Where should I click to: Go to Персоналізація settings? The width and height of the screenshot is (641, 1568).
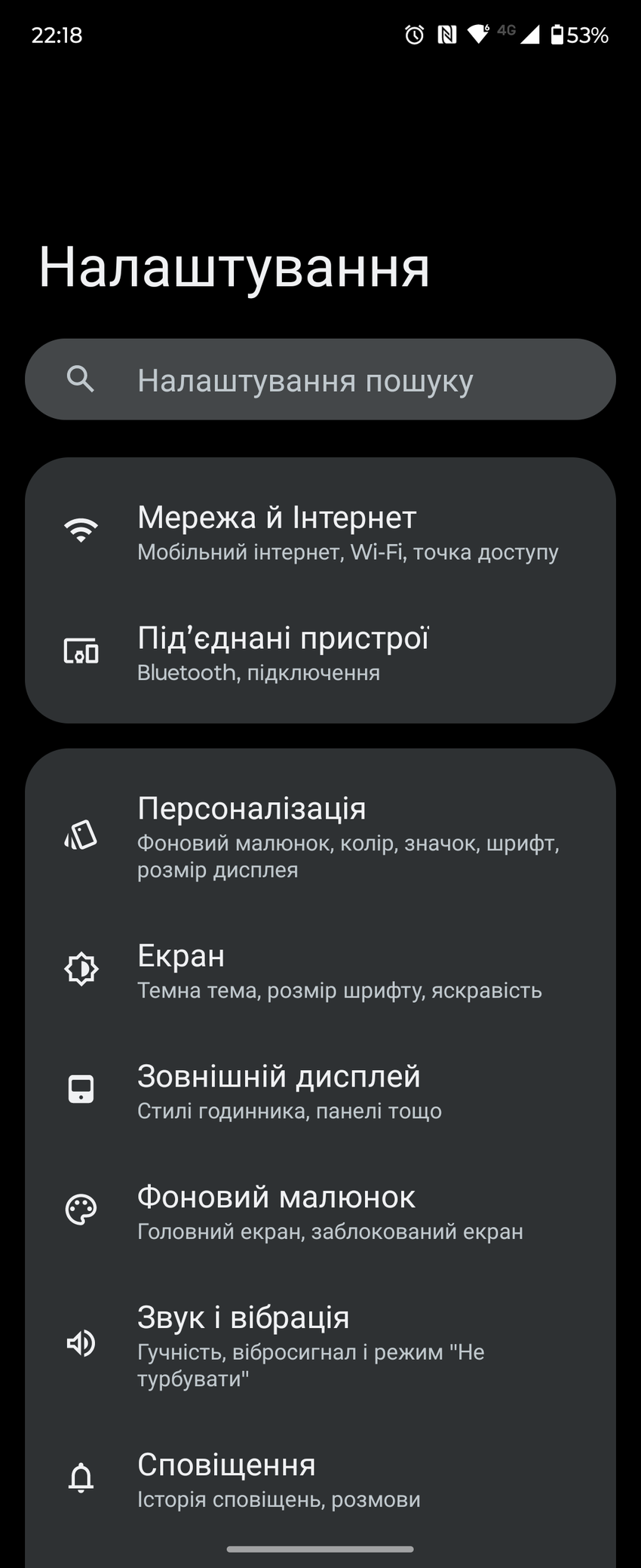click(x=320, y=836)
